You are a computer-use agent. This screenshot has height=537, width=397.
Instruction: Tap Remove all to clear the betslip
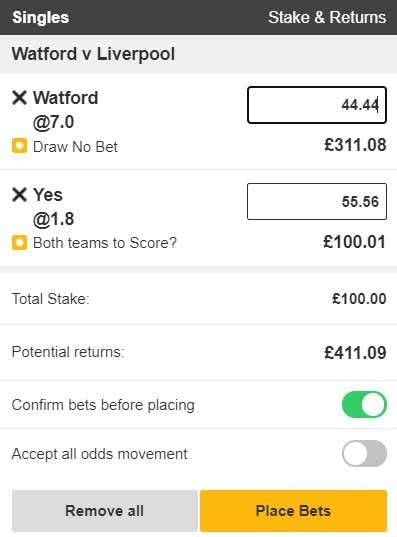point(104,511)
